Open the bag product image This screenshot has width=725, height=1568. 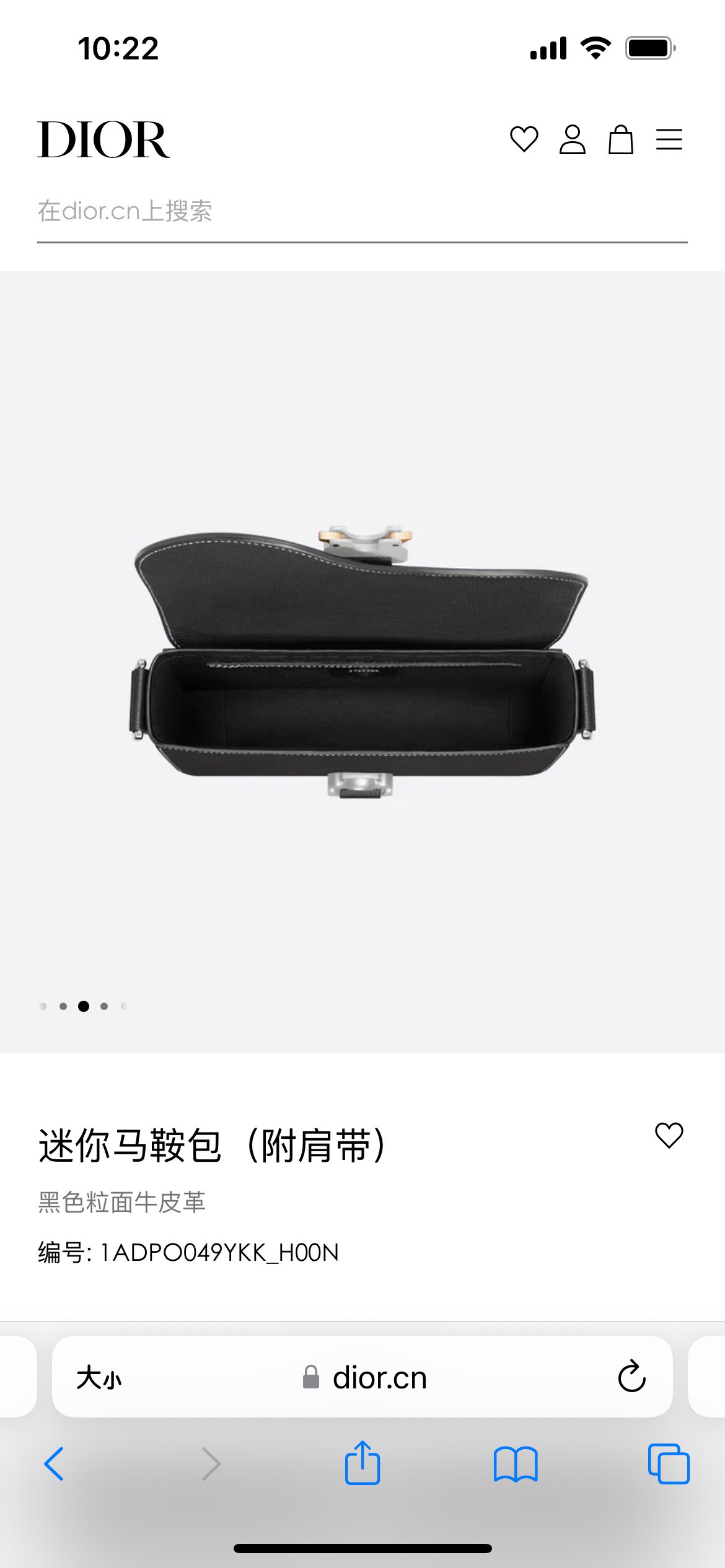pos(362,661)
